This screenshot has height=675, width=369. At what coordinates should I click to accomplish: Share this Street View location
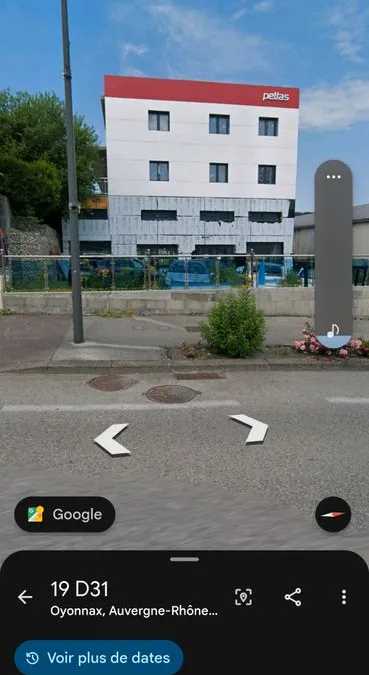293,597
